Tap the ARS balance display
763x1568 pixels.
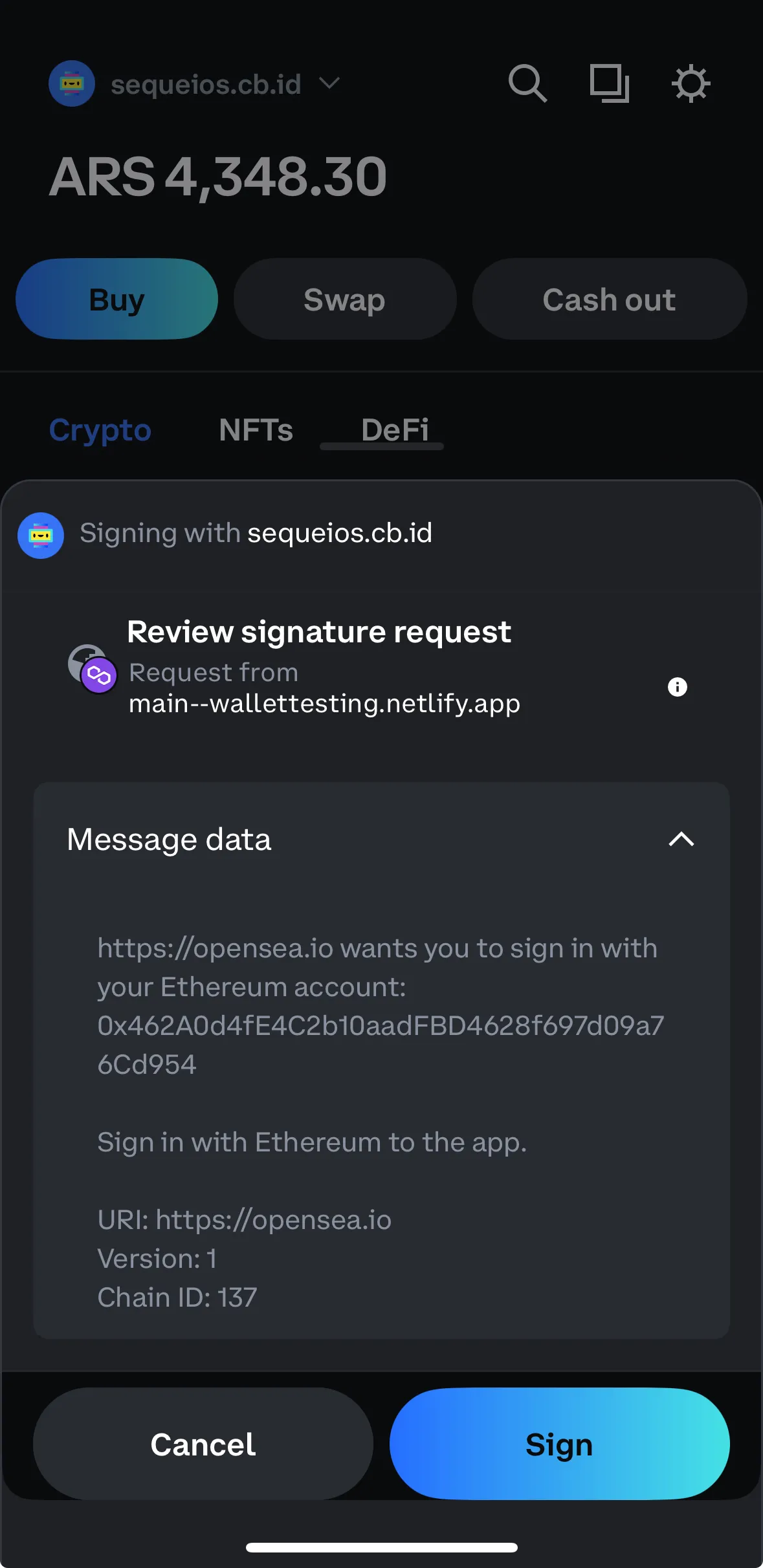click(x=218, y=177)
